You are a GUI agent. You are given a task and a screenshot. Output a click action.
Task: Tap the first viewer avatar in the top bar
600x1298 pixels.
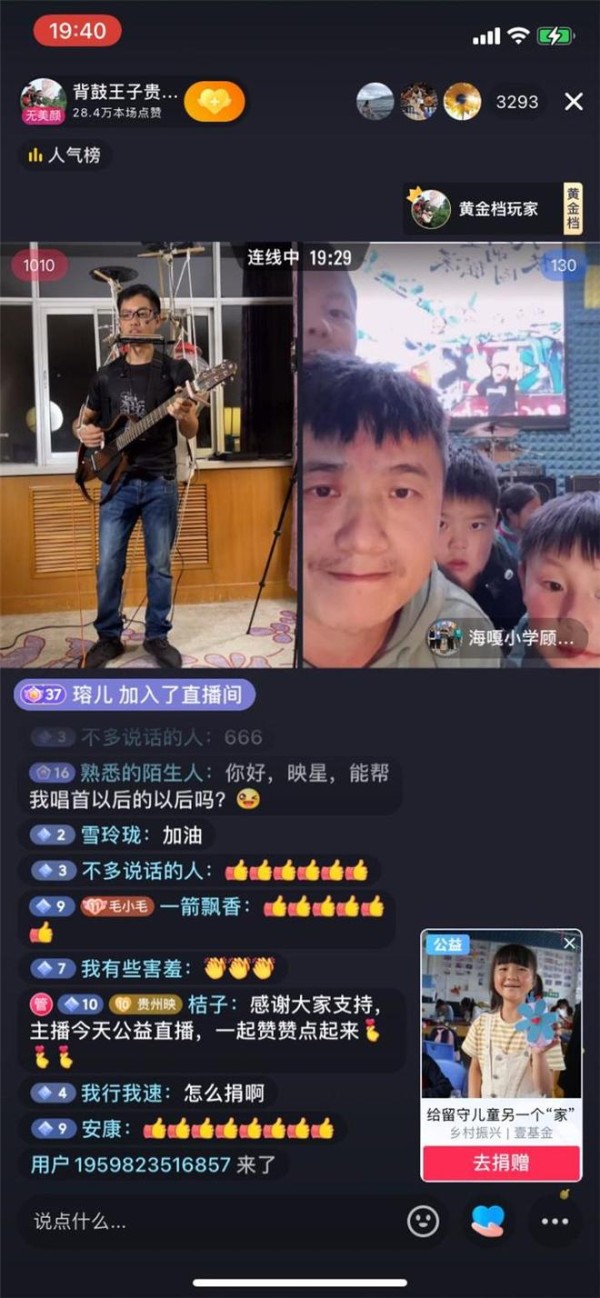pyautogui.click(x=375, y=101)
